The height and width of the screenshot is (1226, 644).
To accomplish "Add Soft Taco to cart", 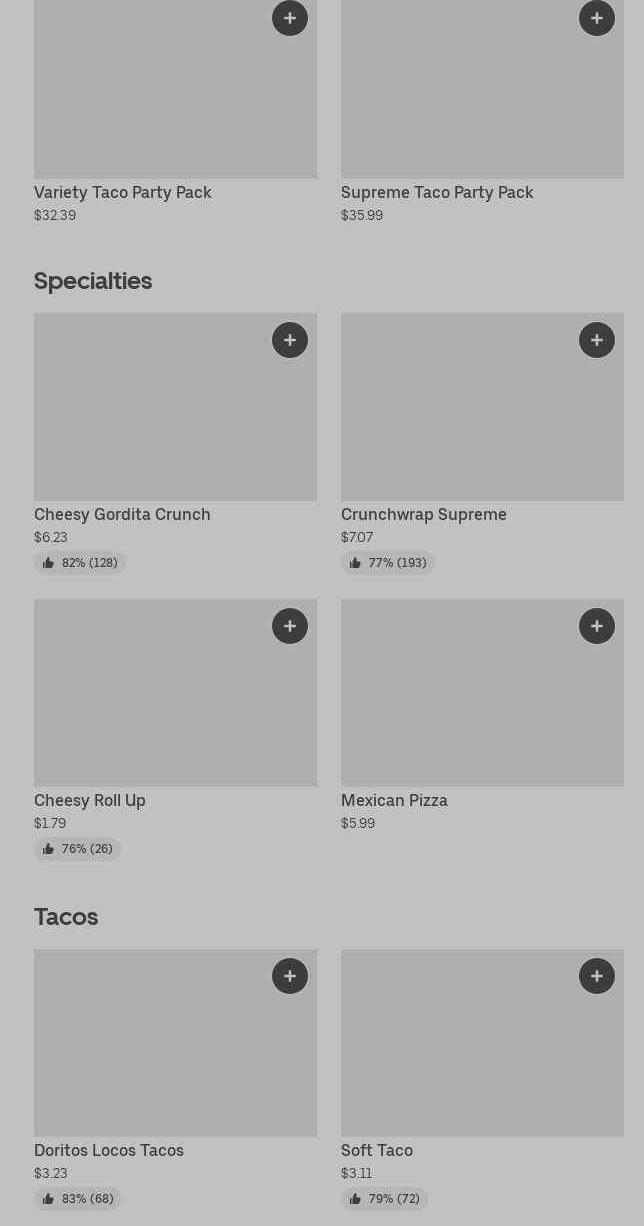I will click(x=597, y=976).
